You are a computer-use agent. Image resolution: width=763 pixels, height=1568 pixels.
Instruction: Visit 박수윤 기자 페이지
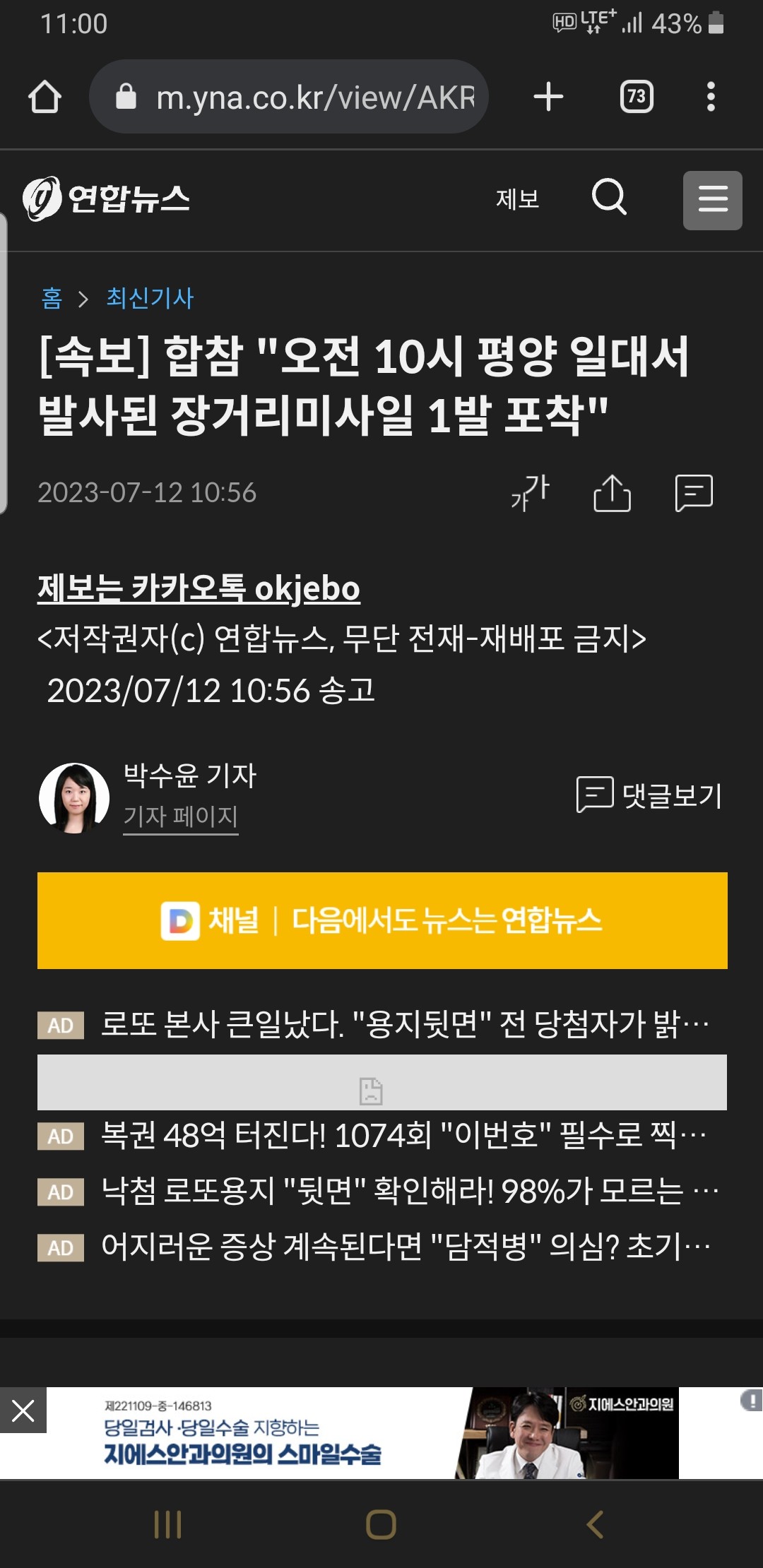181,816
